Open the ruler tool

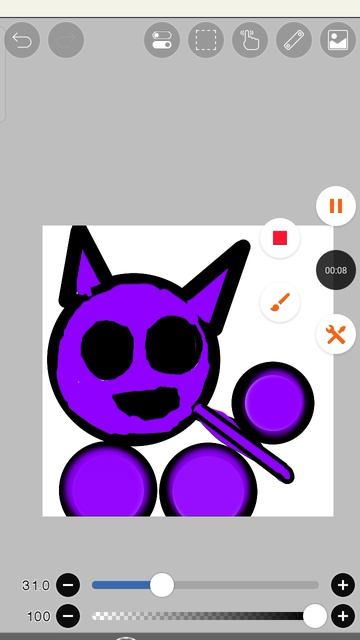[x=294, y=40]
